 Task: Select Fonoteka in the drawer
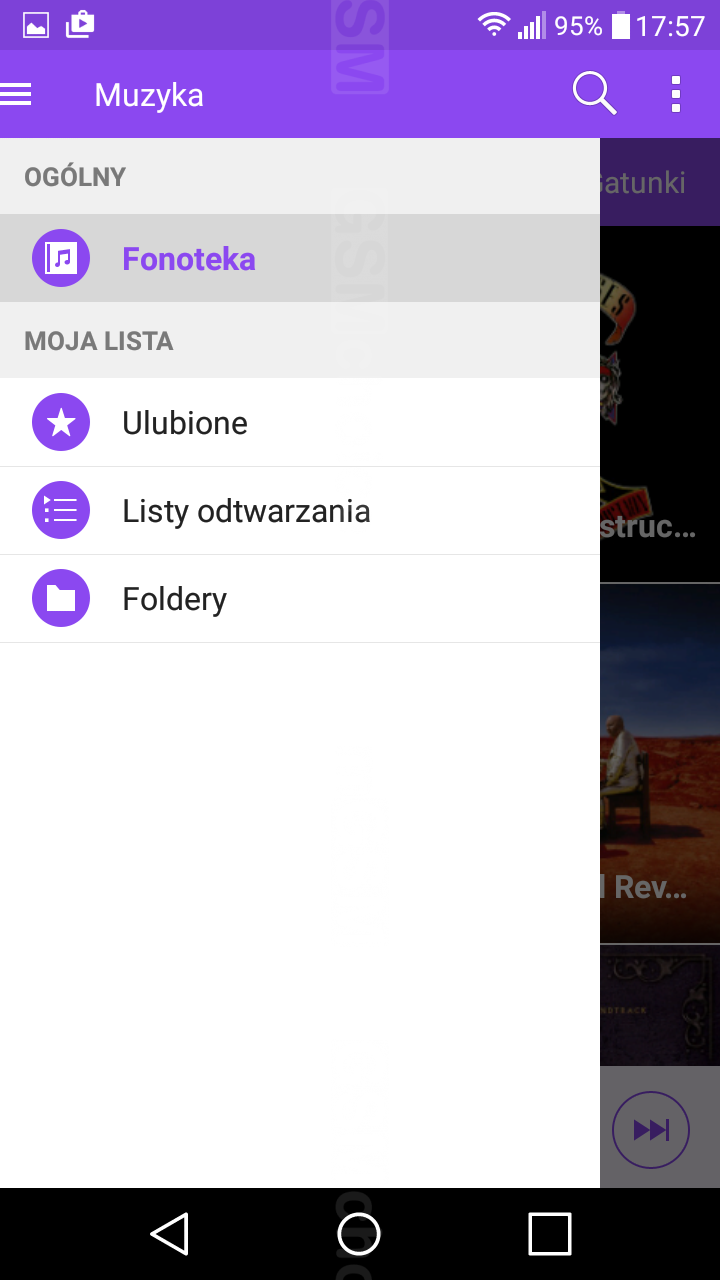pyautogui.click(x=188, y=259)
